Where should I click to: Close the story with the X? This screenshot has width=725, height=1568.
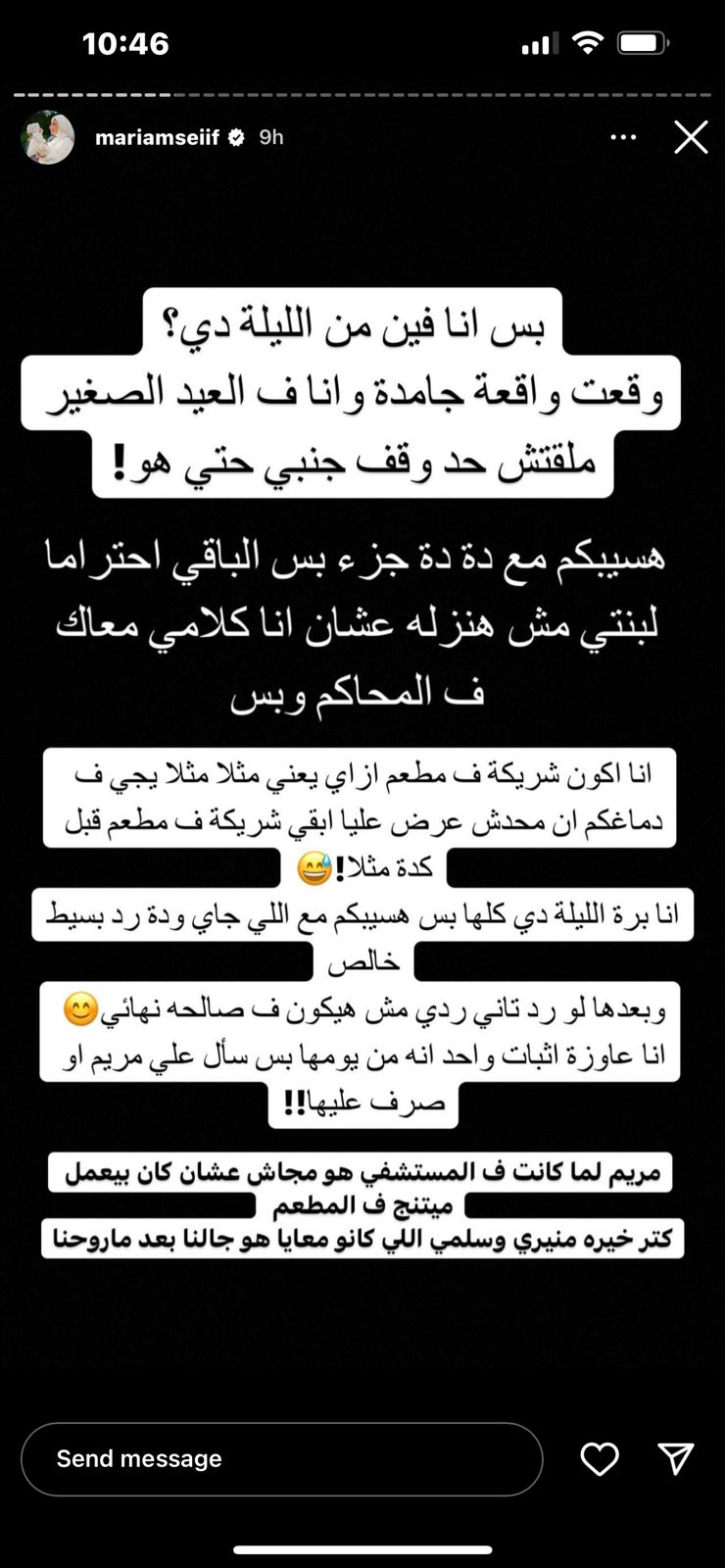(691, 138)
